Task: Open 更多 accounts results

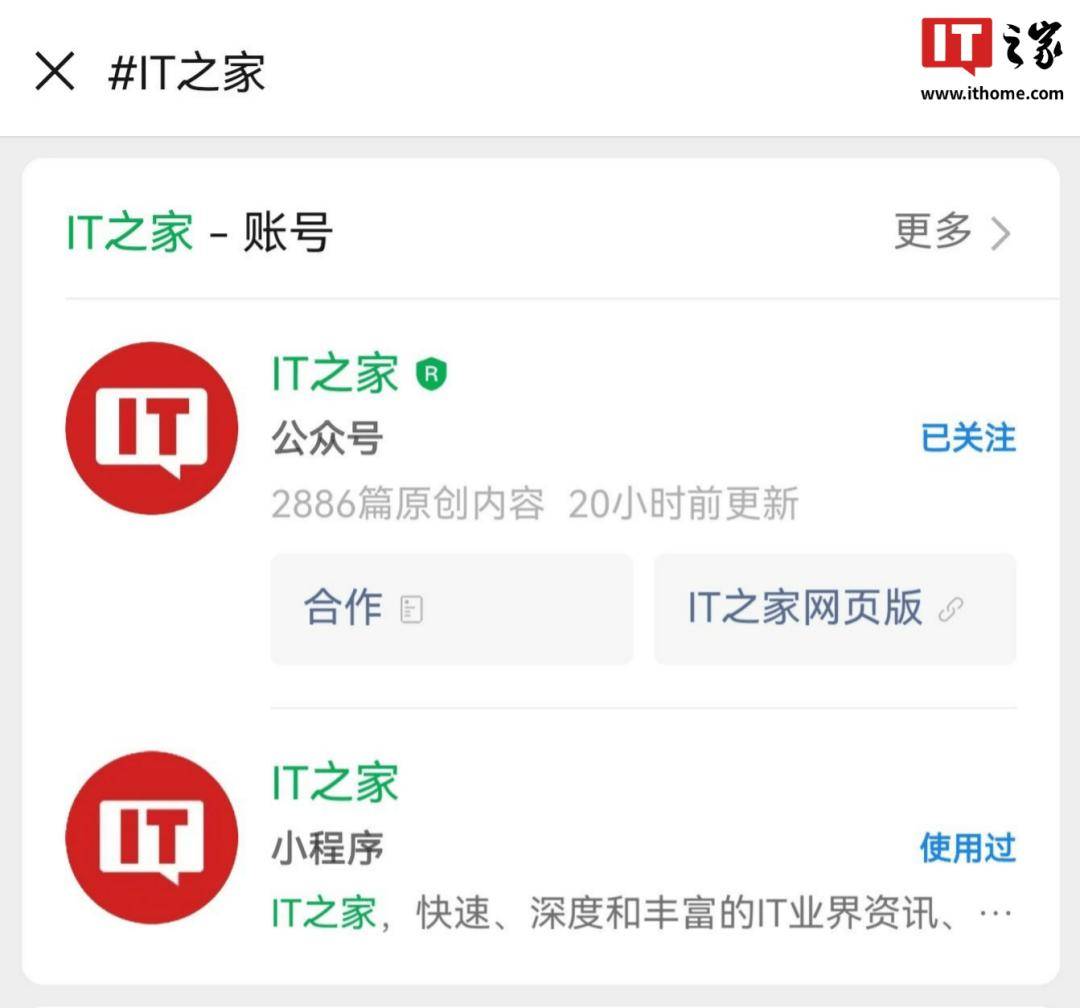Action: tap(952, 232)
